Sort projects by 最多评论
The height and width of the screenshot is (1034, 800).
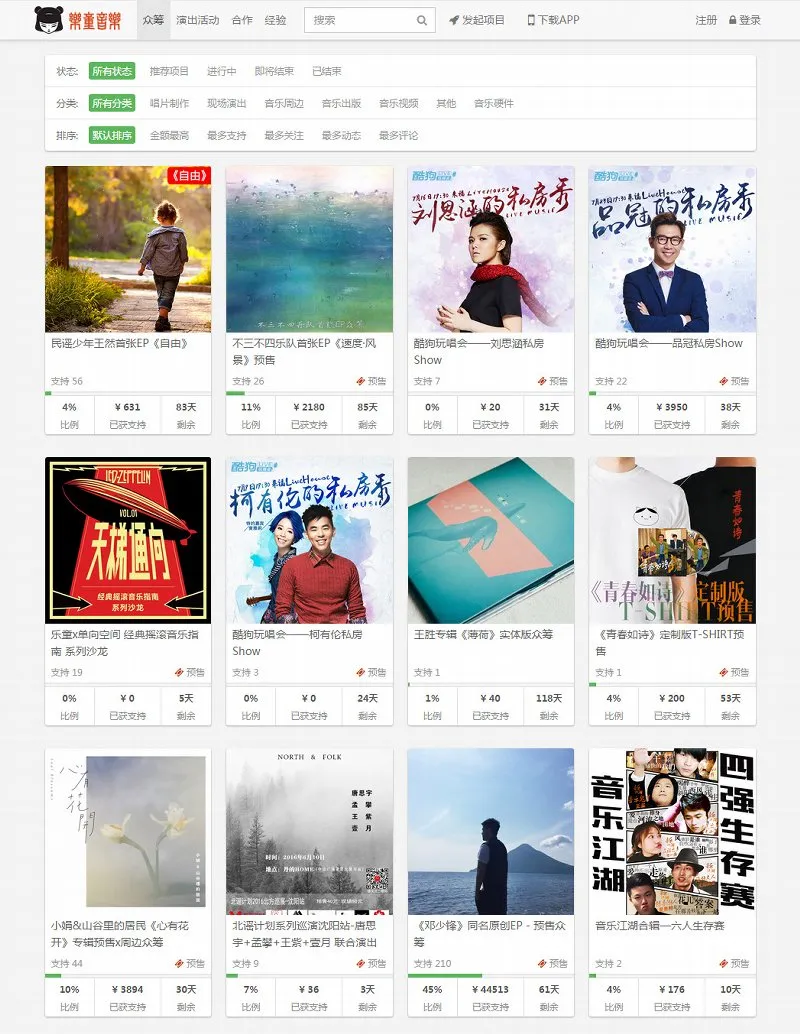pos(399,135)
